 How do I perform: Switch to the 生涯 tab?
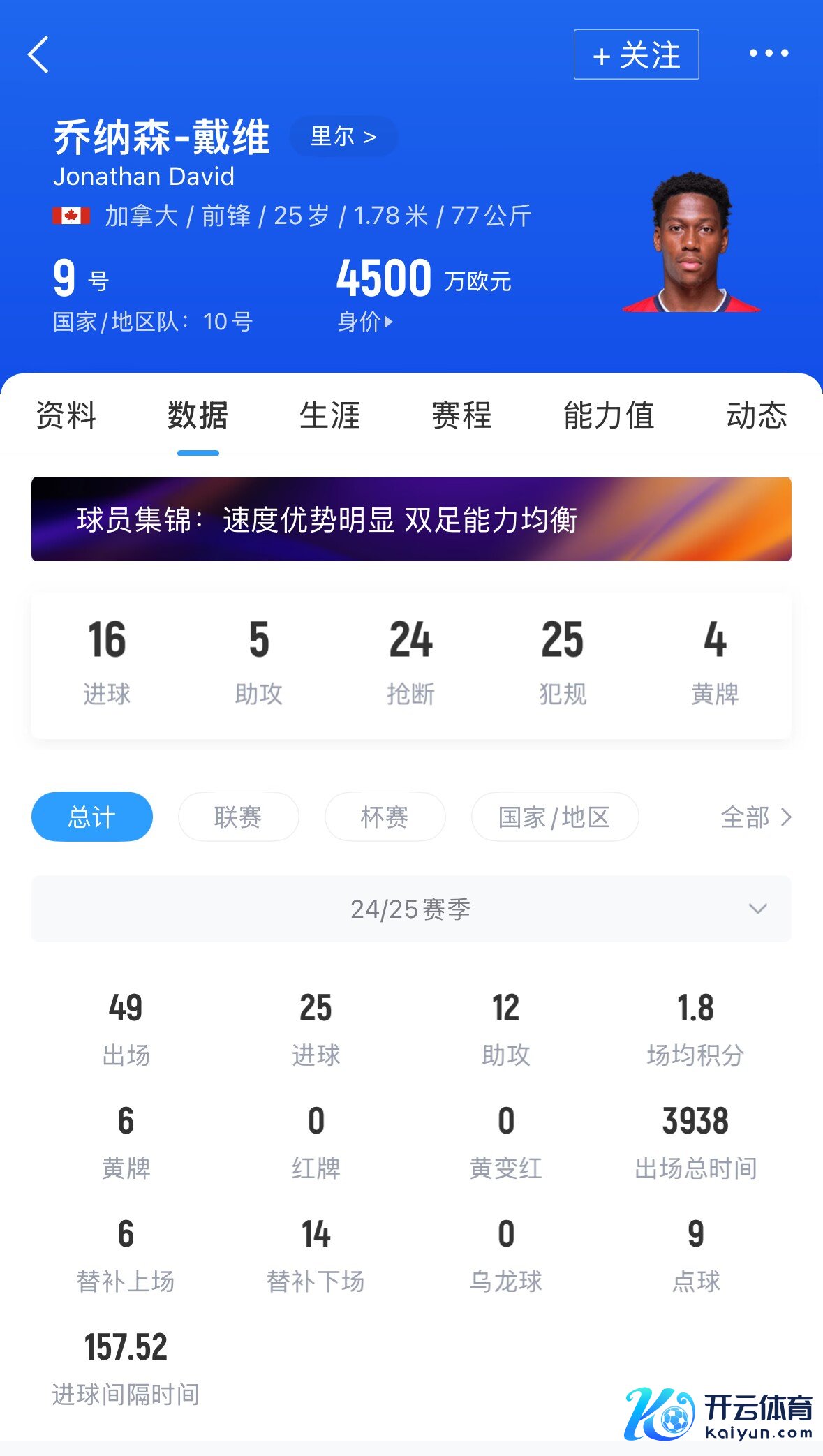[x=329, y=415]
